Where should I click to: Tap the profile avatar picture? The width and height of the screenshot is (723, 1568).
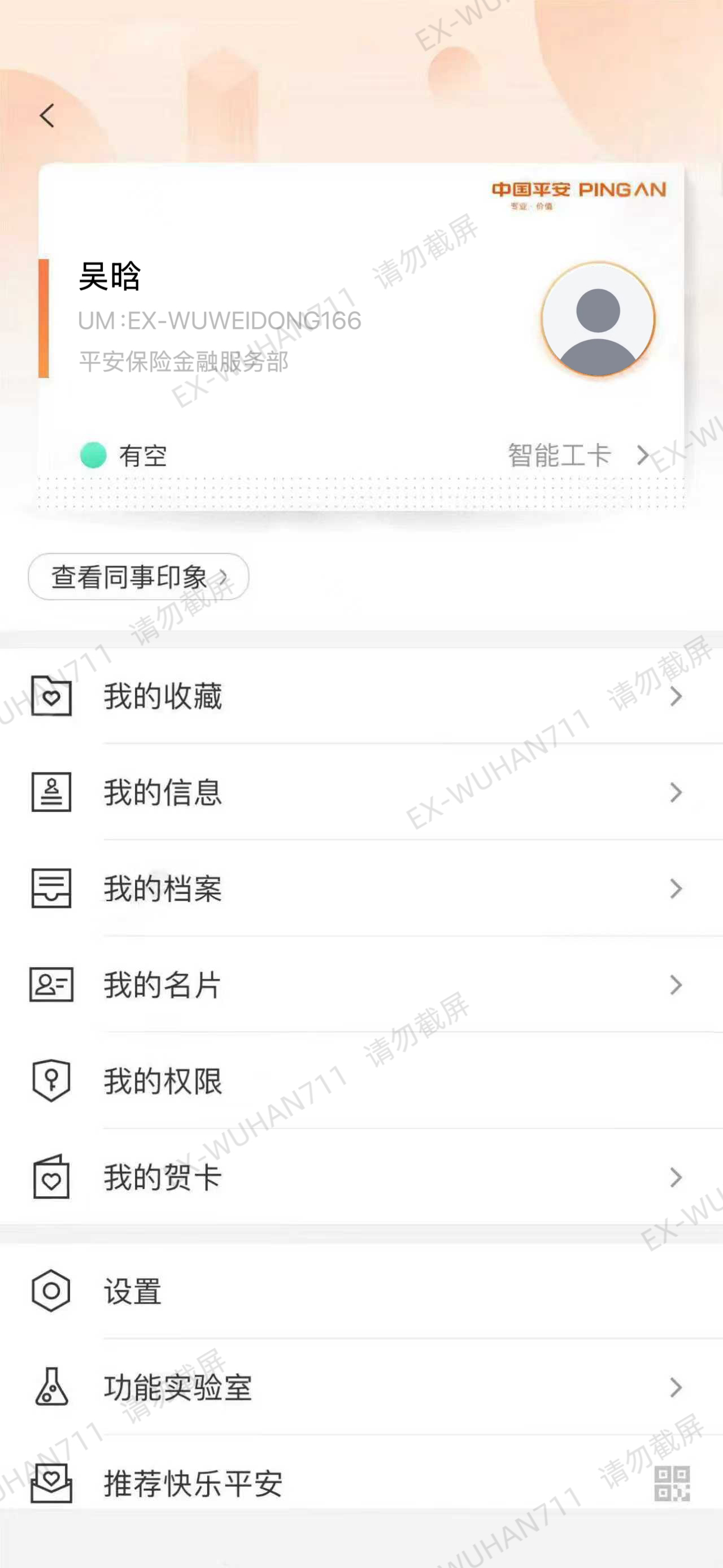pos(598,320)
